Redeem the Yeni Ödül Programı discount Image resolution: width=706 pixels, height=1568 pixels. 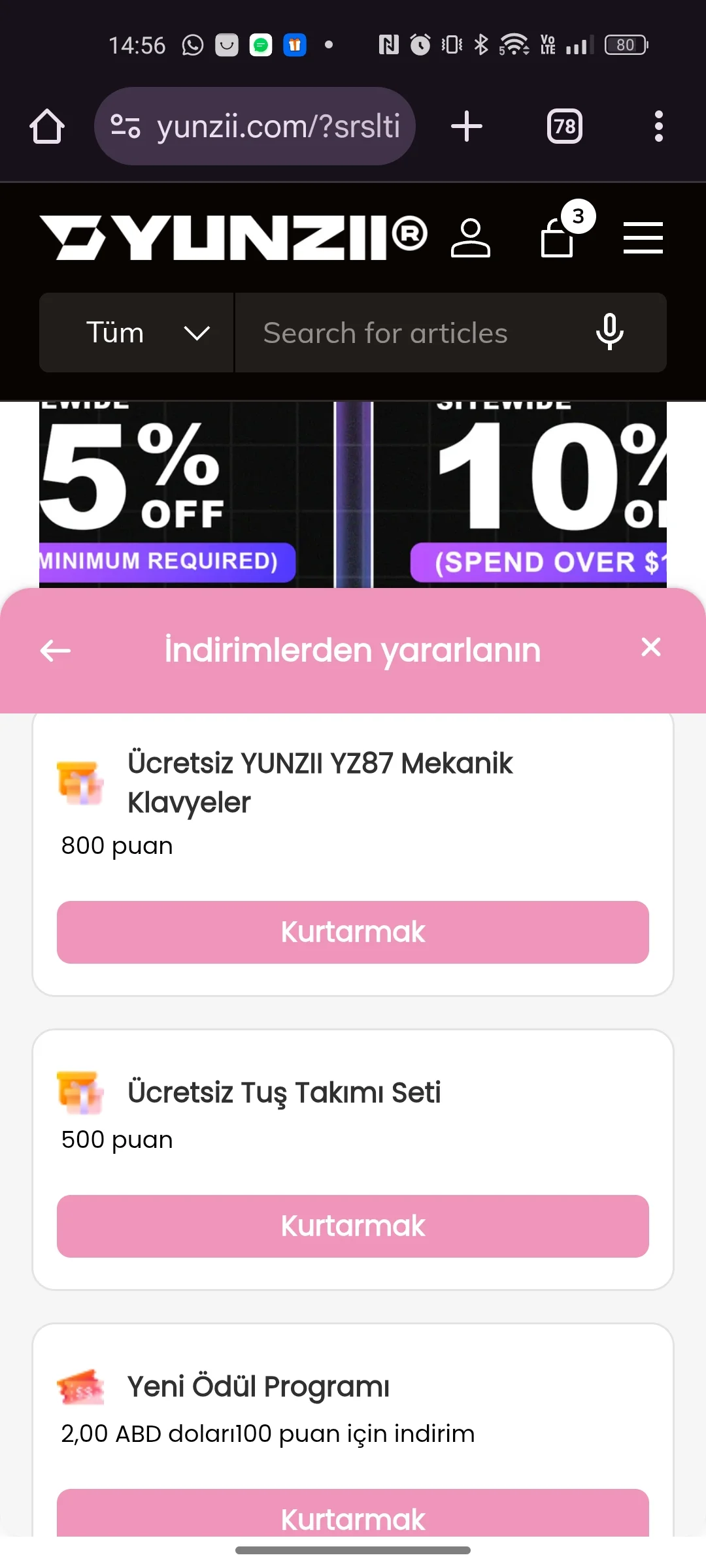click(353, 1514)
